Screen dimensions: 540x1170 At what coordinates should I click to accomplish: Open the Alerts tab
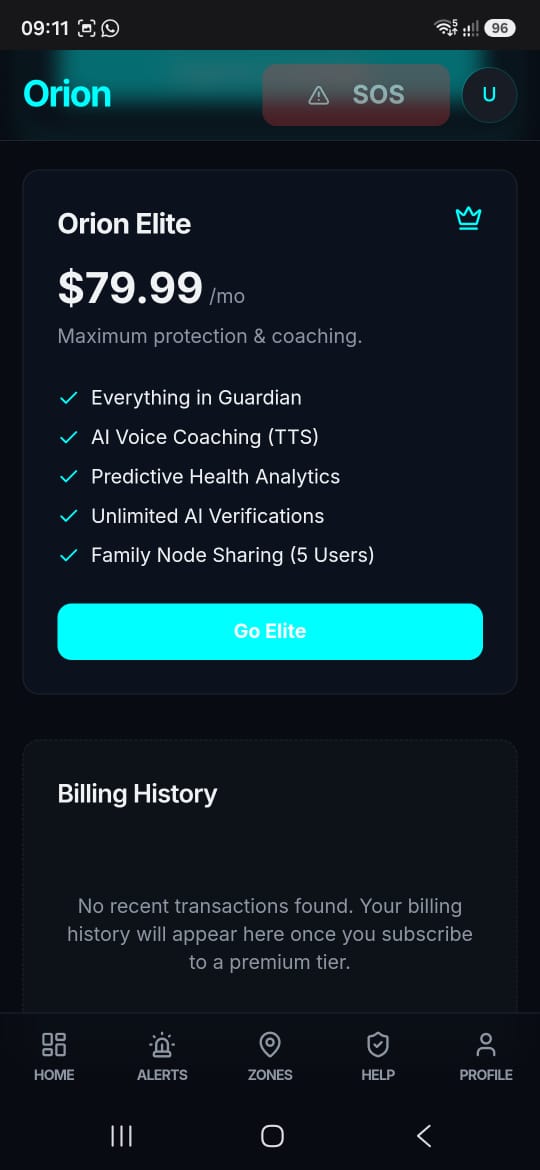click(x=162, y=1057)
